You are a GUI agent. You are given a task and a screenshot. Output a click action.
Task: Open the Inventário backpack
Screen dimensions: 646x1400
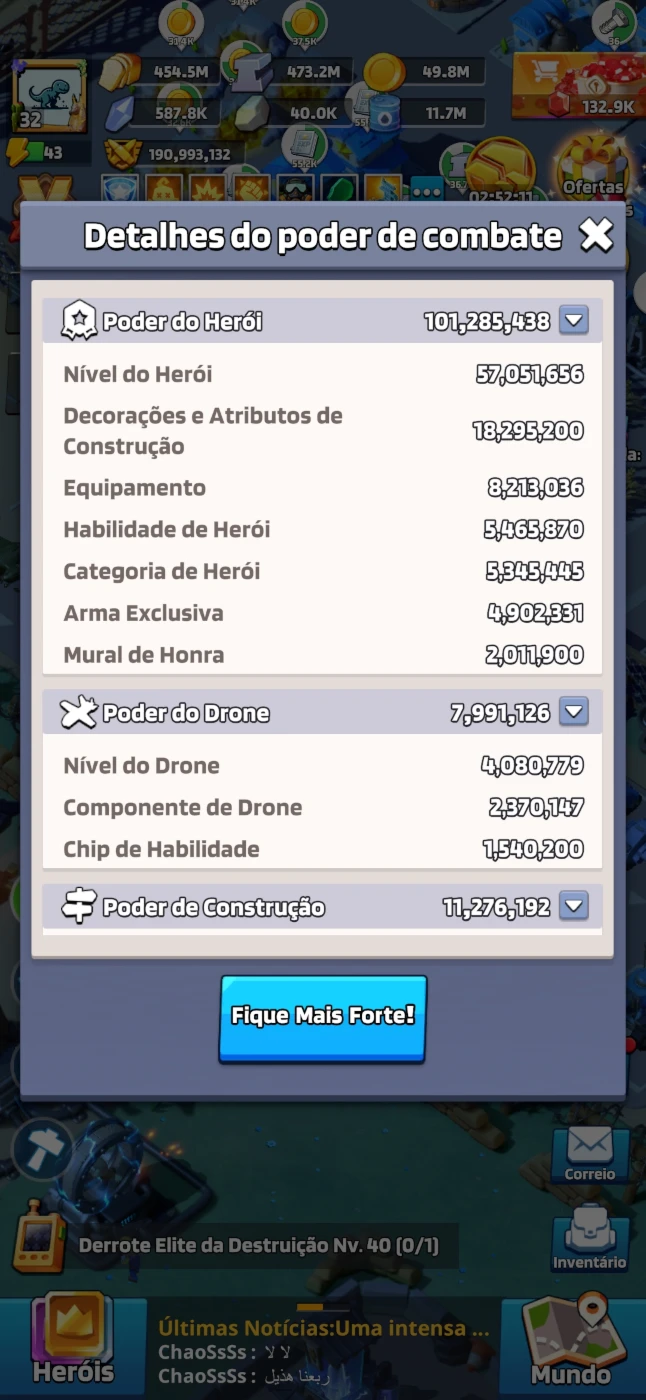590,1238
